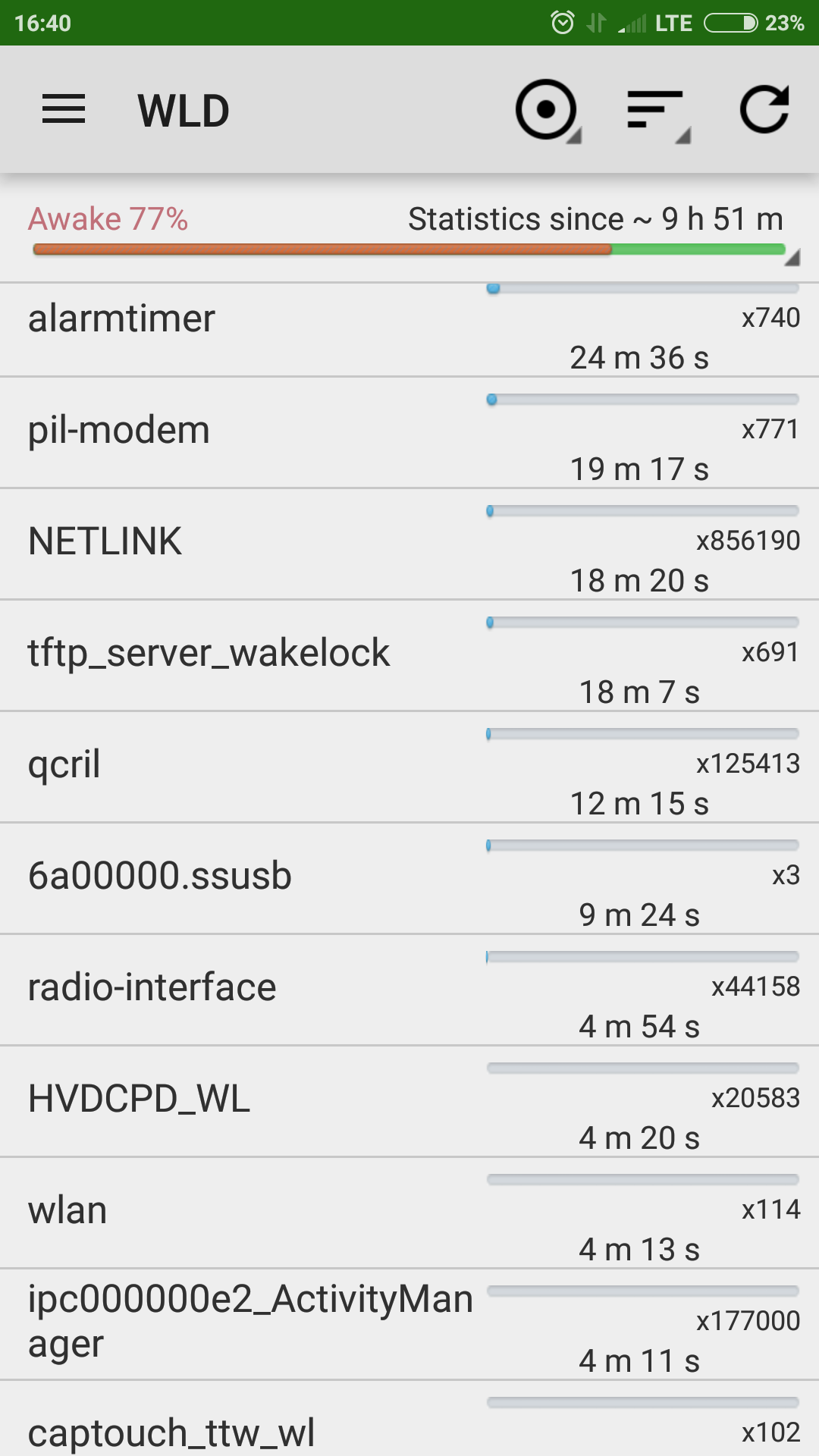
Task: View radio-interface wakelock details
Action: (x=409, y=990)
